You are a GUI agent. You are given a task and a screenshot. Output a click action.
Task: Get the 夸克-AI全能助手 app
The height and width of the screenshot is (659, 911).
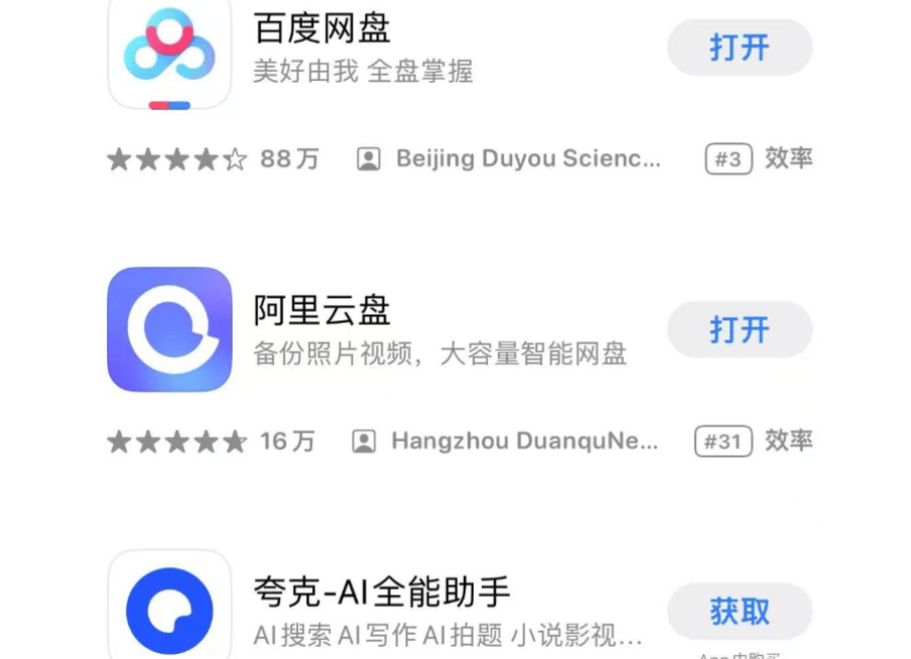(739, 611)
